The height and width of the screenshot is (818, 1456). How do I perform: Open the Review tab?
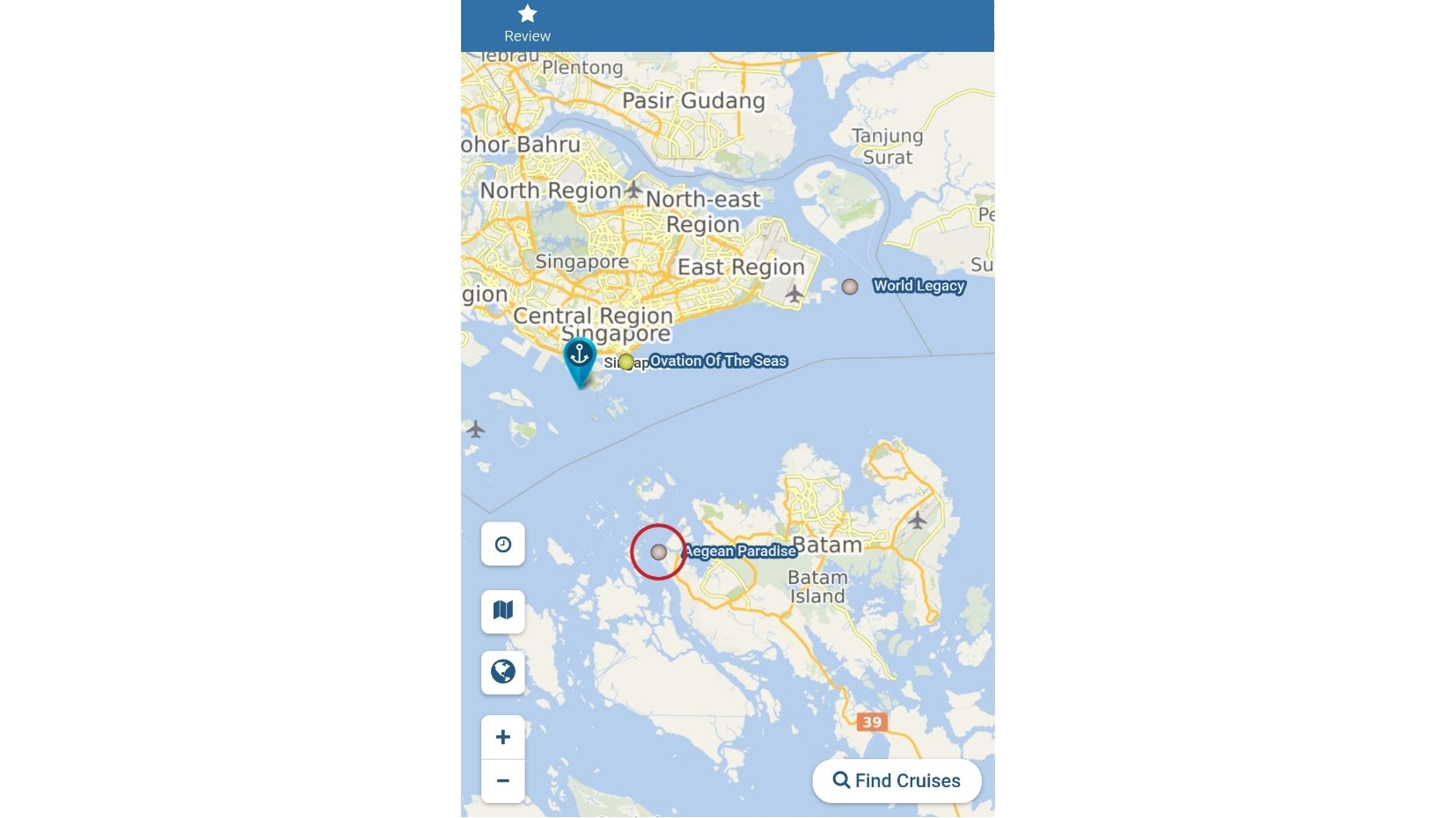tap(527, 24)
